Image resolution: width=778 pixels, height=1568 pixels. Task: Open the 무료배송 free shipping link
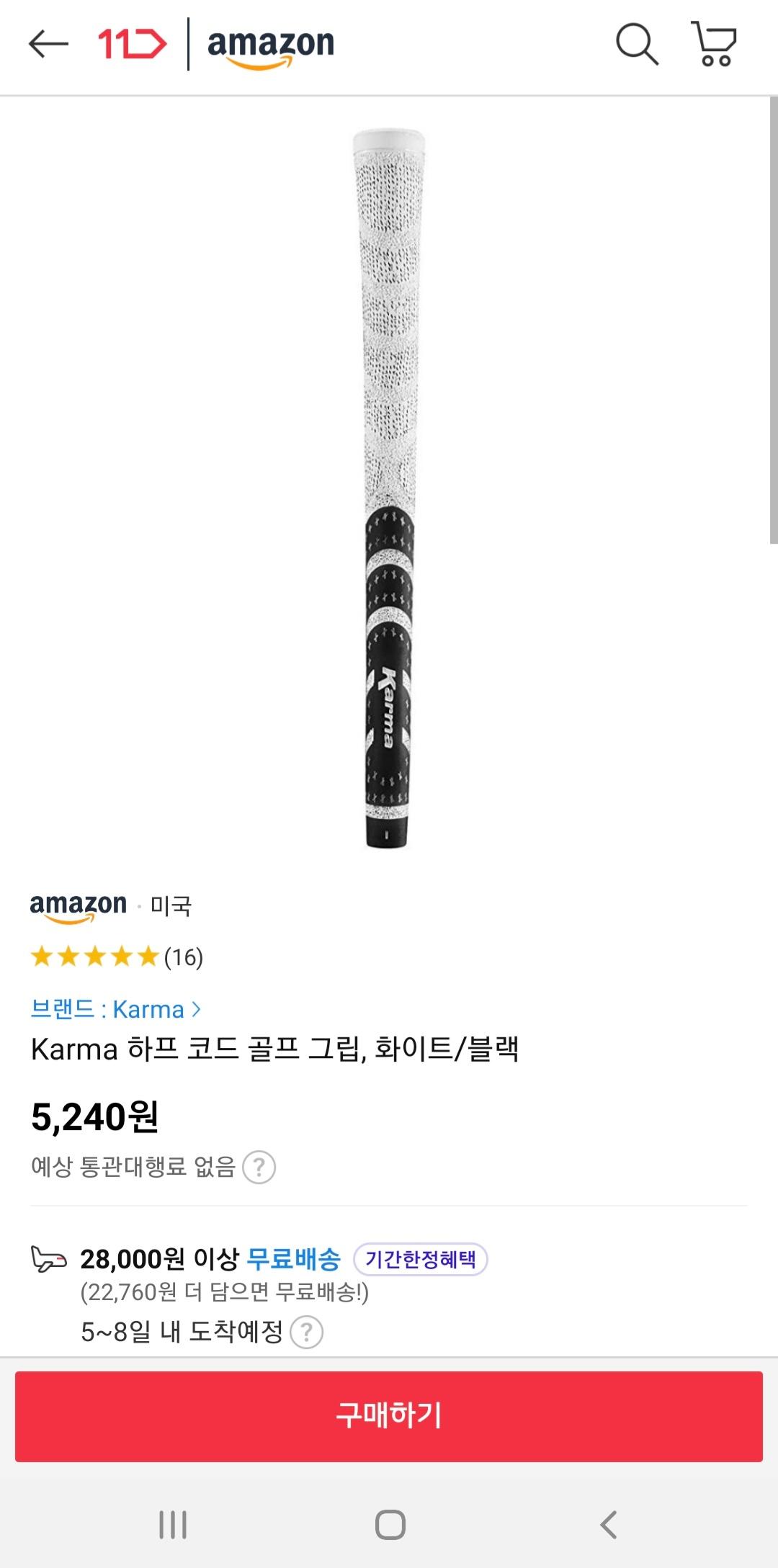tap(293, 1259)
